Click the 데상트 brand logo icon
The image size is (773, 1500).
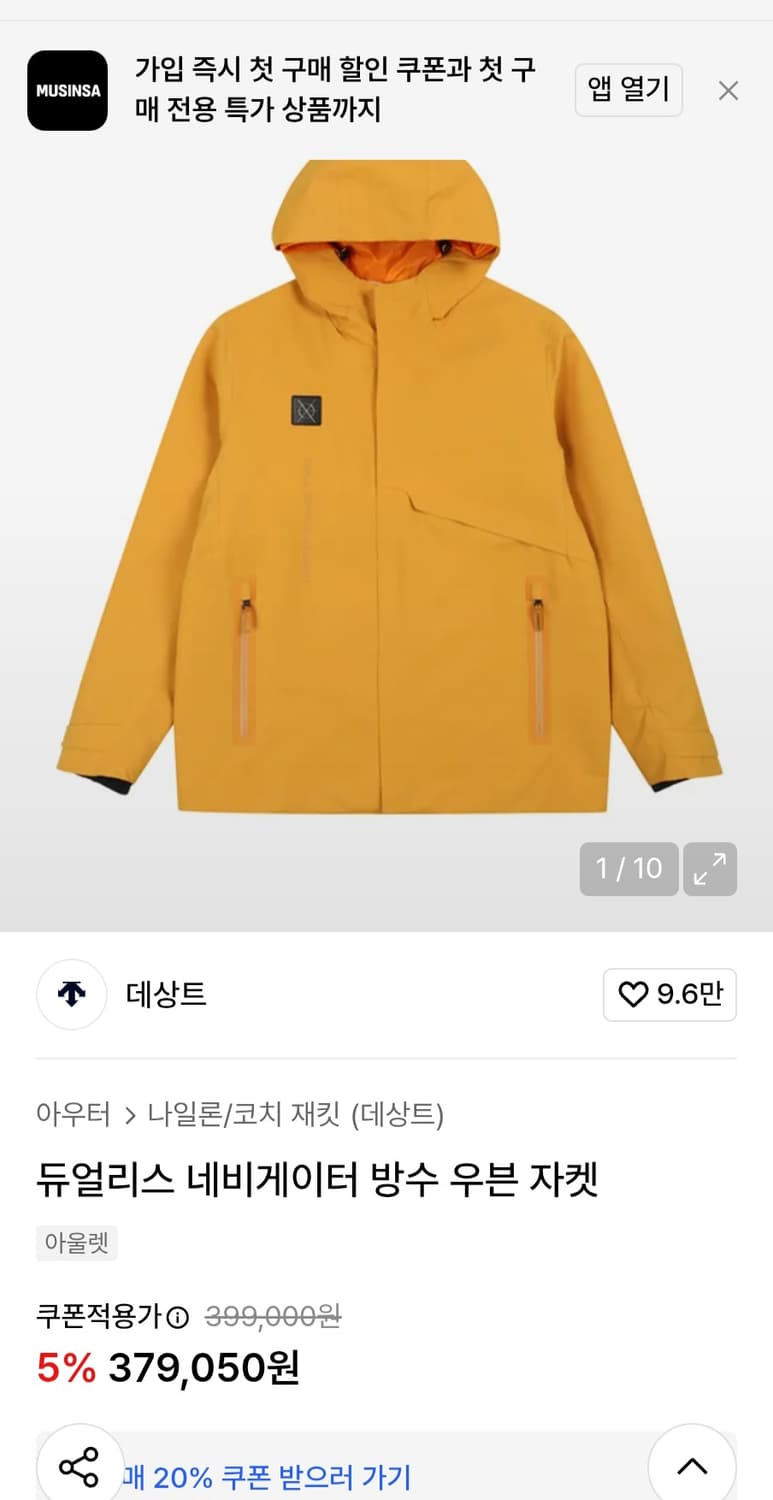tap(71, 995)
